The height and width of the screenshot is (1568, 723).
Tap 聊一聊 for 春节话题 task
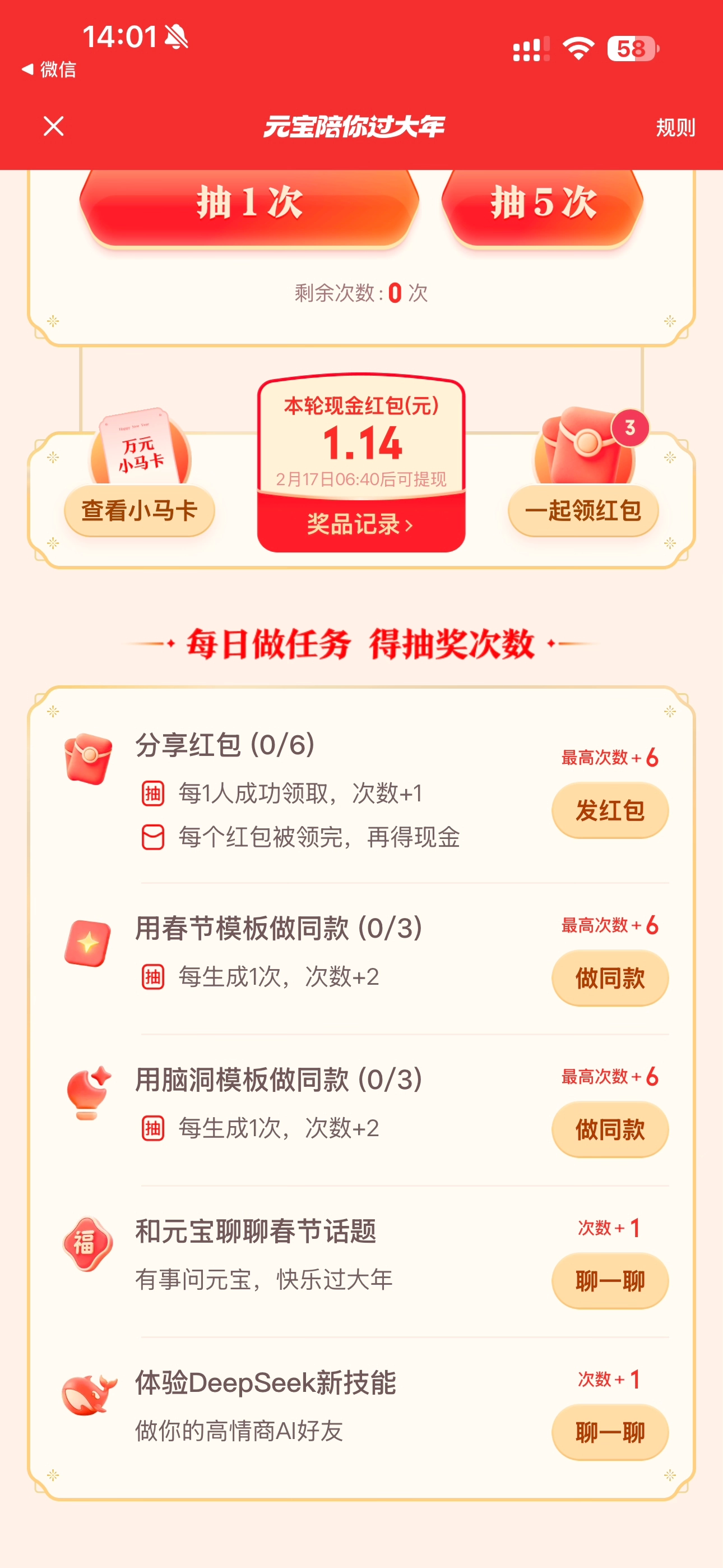610,1281
